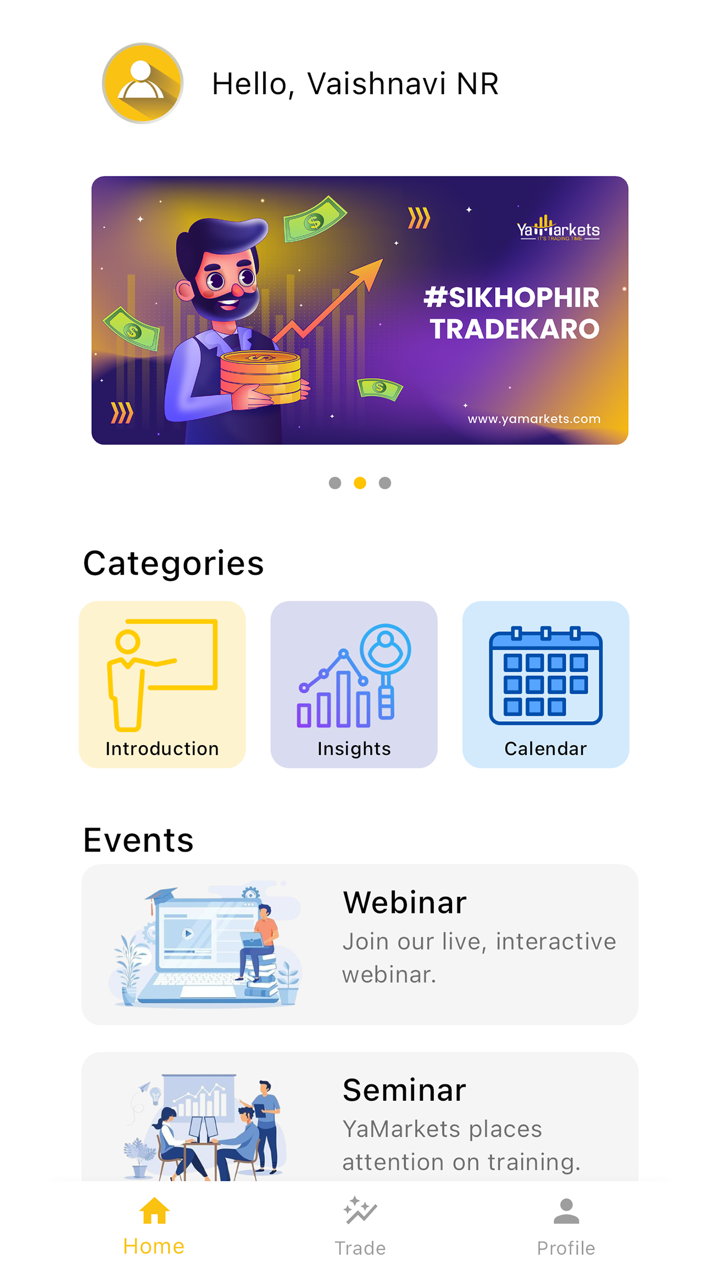This screenshot has width=720, height=1280.
Task: Open the Calendar category
Action: pyautogui.click(x=546, y=684)
